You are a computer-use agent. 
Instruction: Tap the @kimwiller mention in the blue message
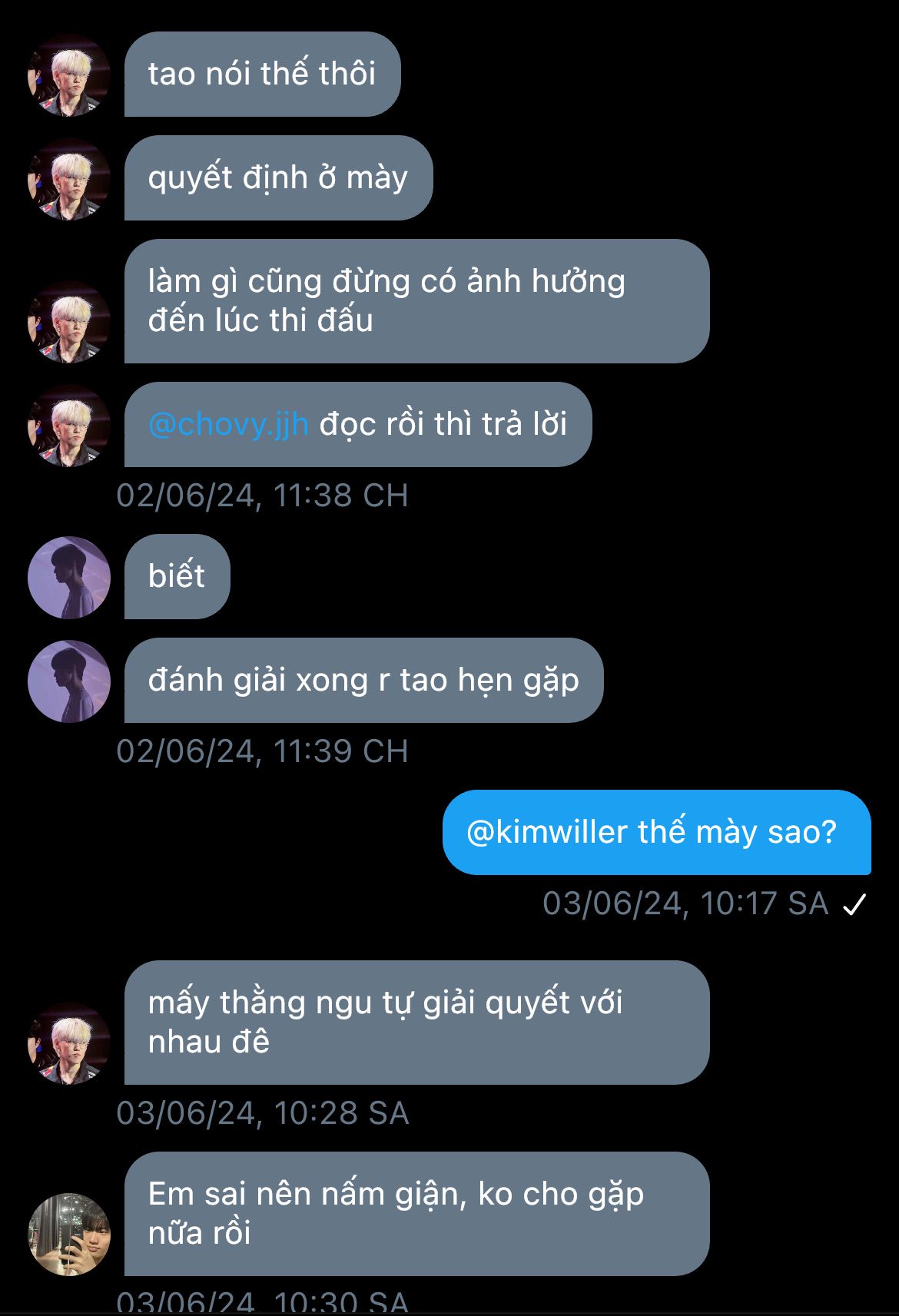(x=546, y=832)
